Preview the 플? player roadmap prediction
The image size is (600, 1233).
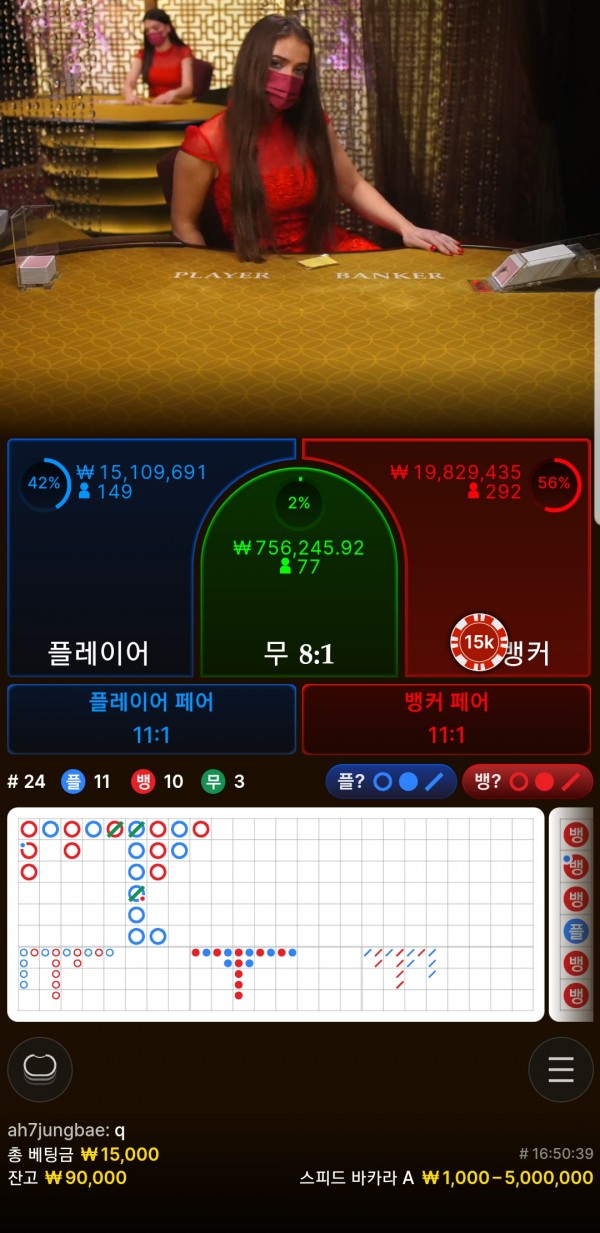[x=391, y=781]
